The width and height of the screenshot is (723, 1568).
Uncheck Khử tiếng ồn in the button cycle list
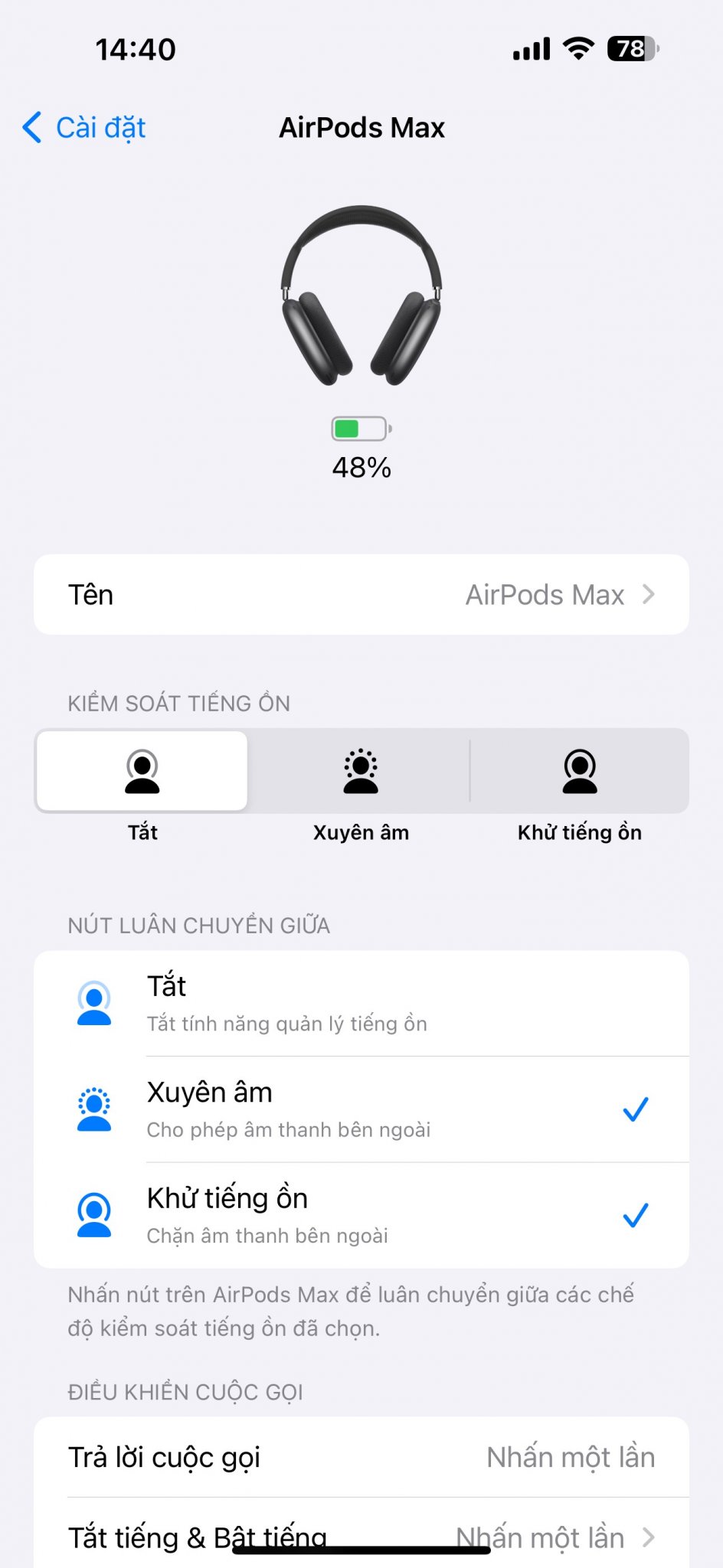(361, 1215)
